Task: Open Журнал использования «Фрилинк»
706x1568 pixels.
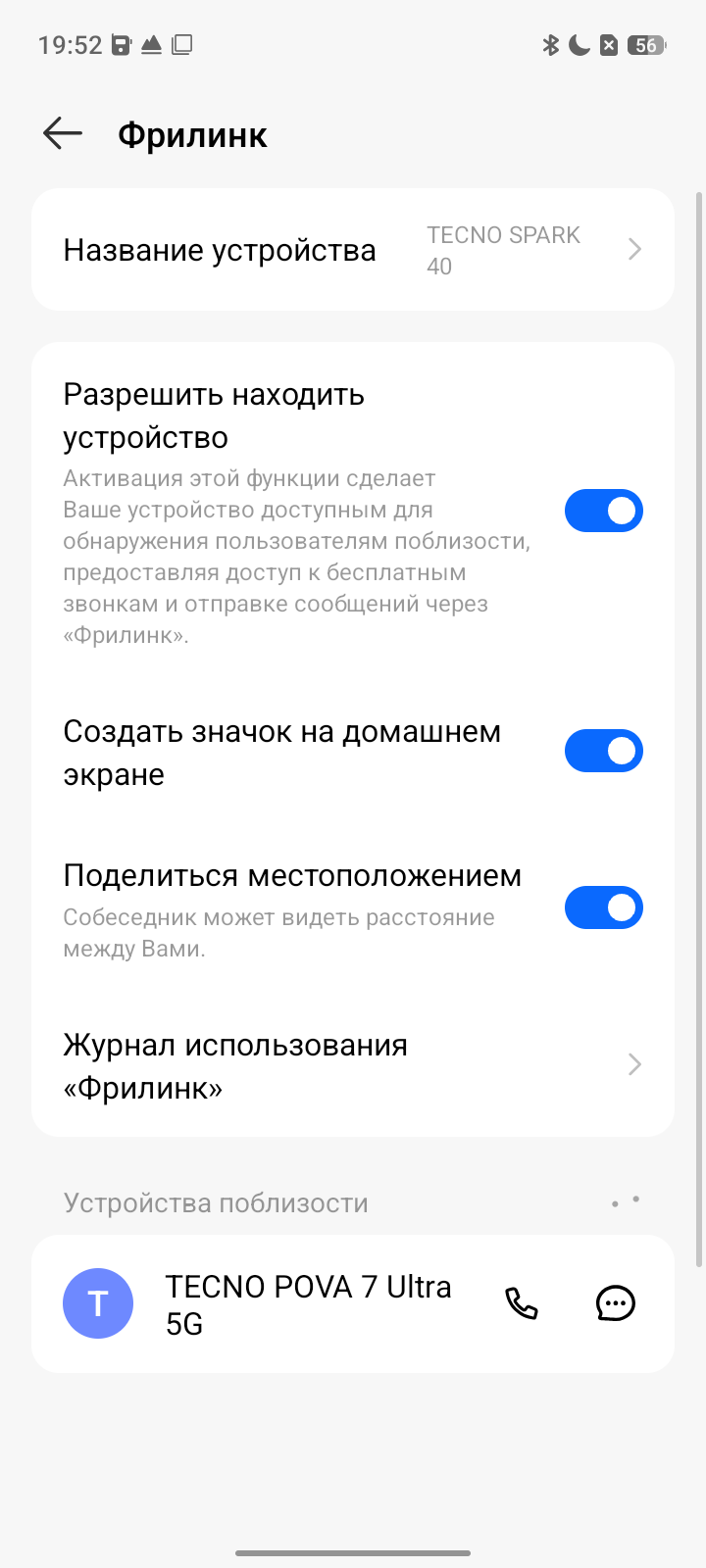Action: pos(353,1065)
